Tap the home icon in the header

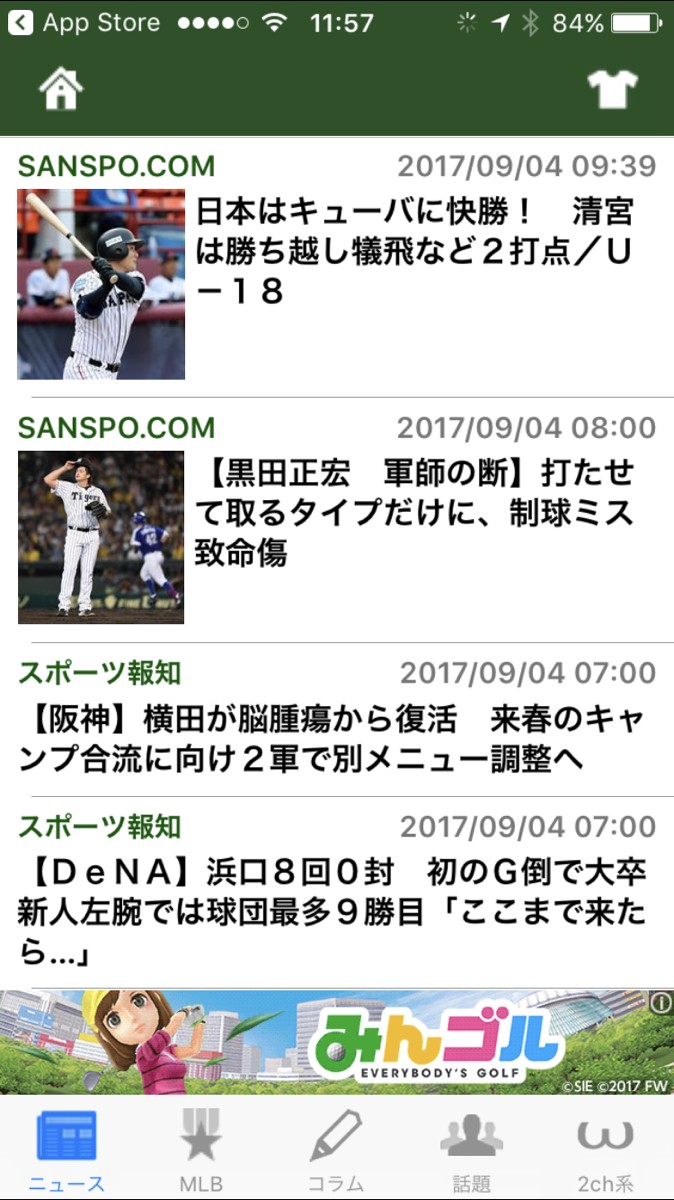point(61,90)
